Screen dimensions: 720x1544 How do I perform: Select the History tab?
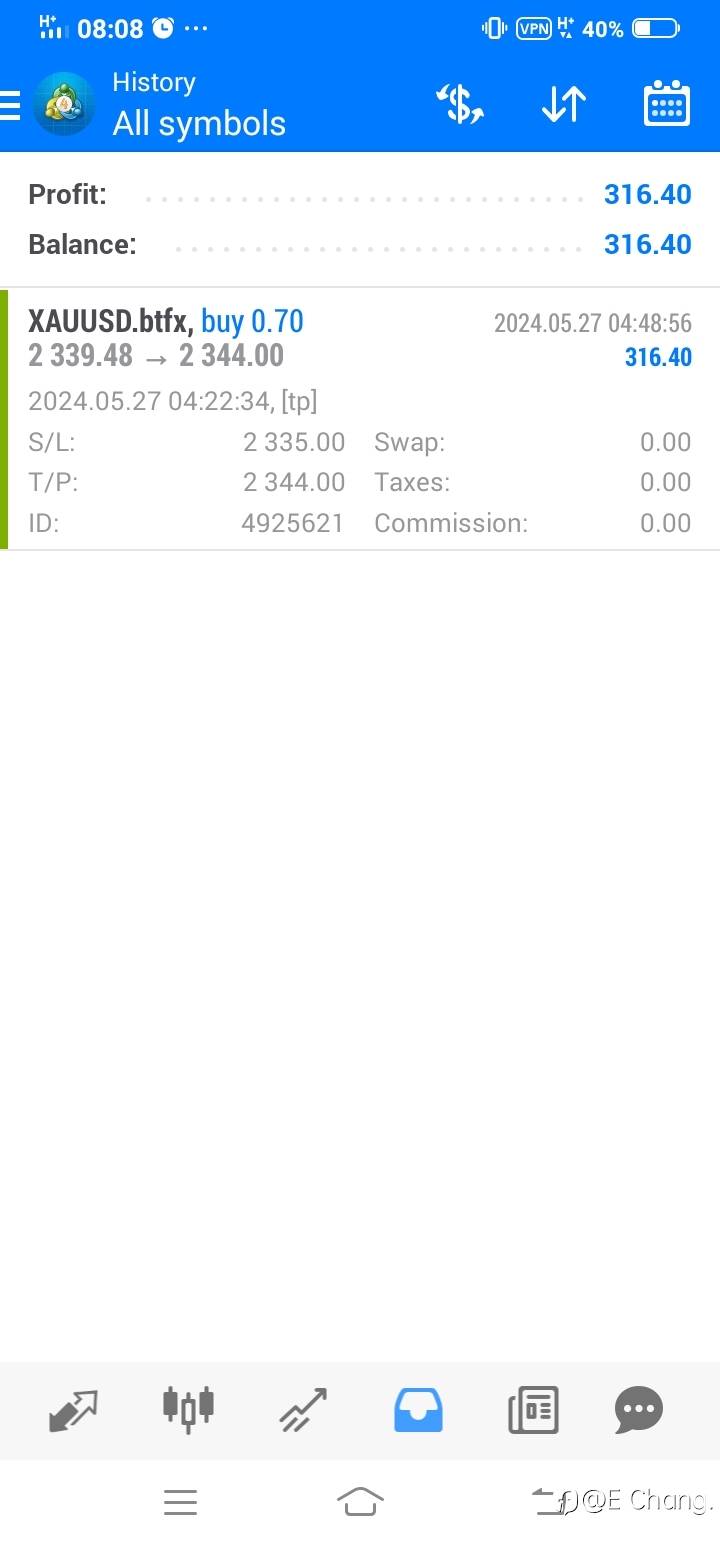418,1409
